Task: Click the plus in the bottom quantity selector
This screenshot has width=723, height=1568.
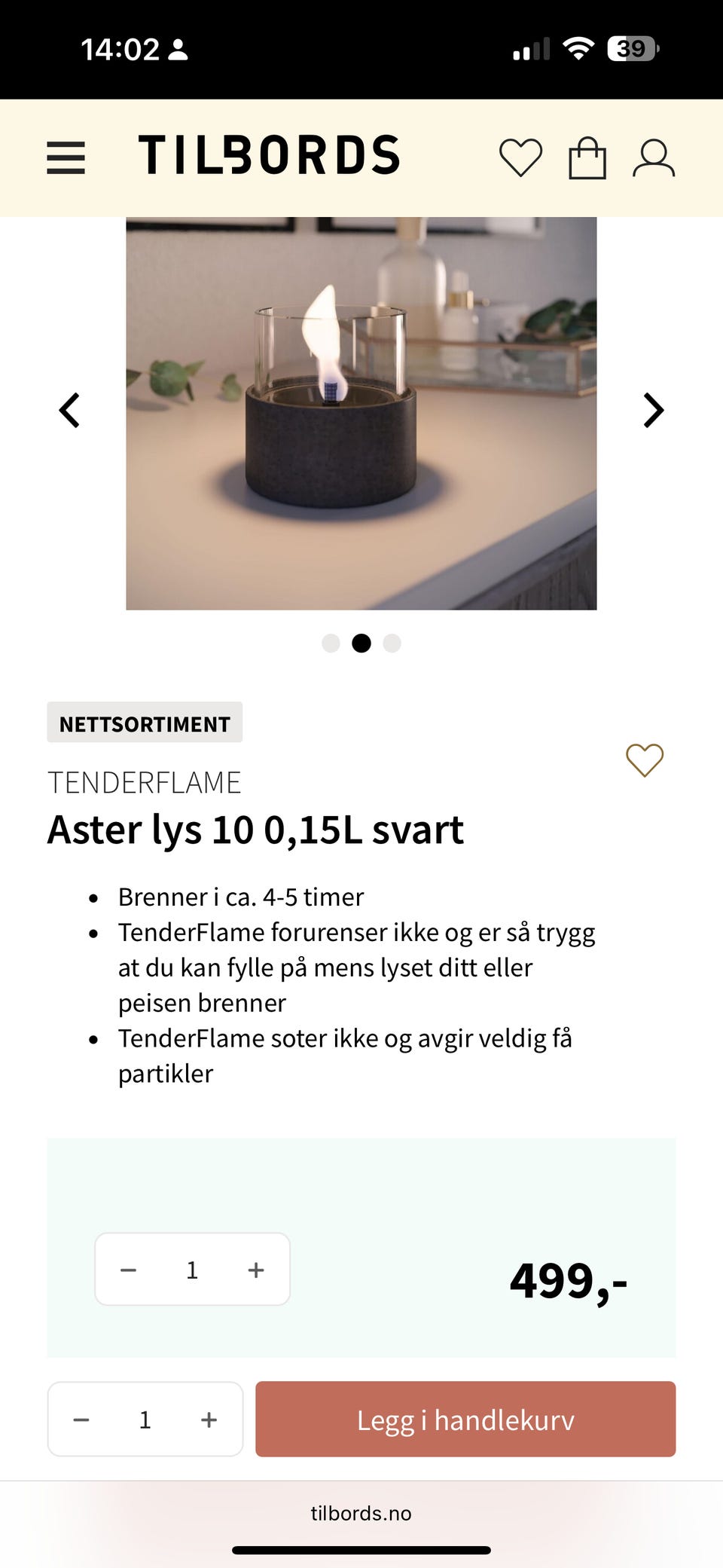Action: coord(209,1419)
